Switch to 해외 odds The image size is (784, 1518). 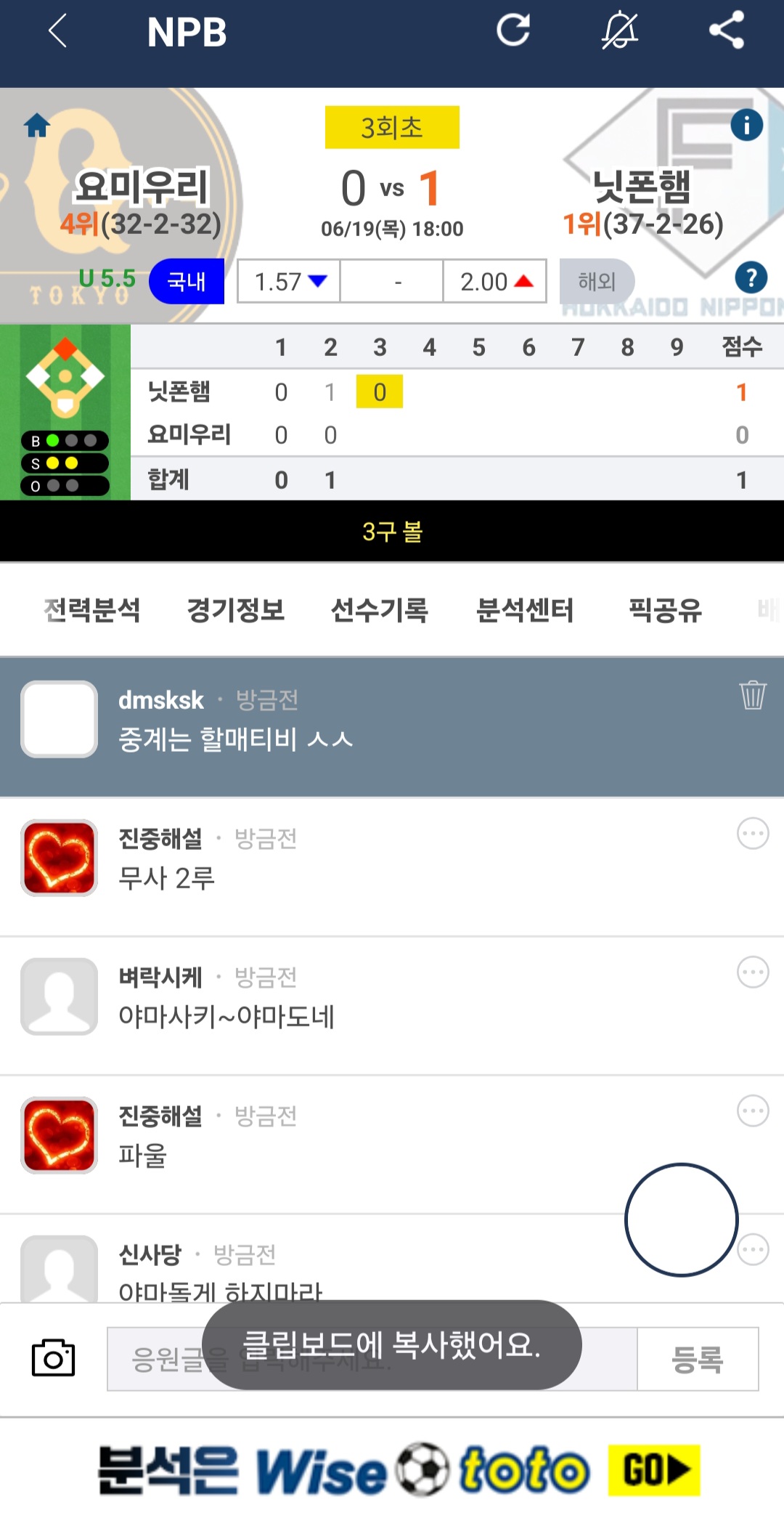[597, 281]
